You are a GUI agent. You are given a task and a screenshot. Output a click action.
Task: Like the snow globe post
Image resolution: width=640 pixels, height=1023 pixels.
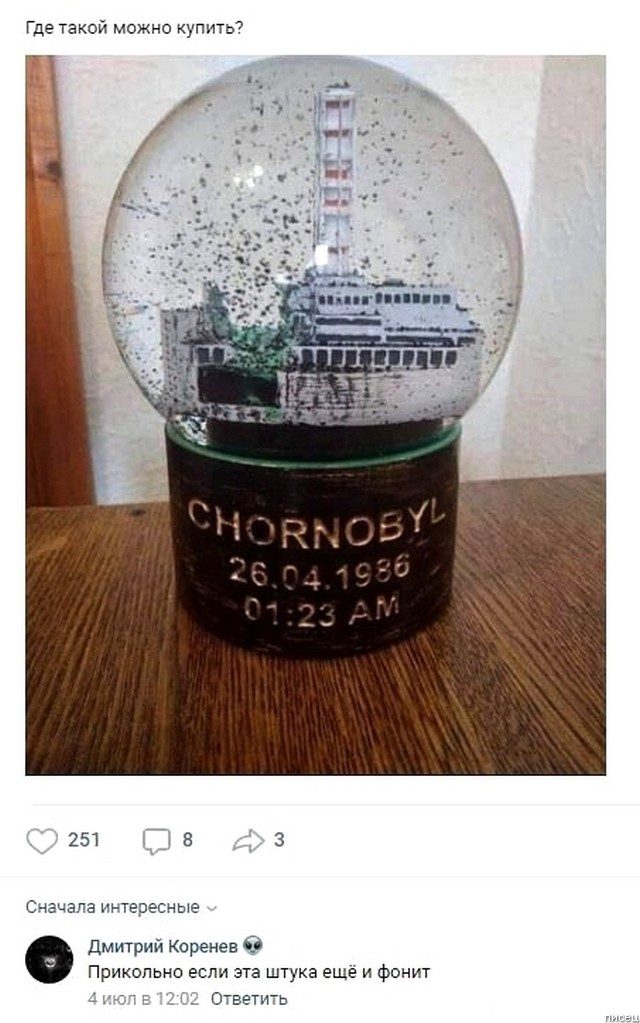42,840
